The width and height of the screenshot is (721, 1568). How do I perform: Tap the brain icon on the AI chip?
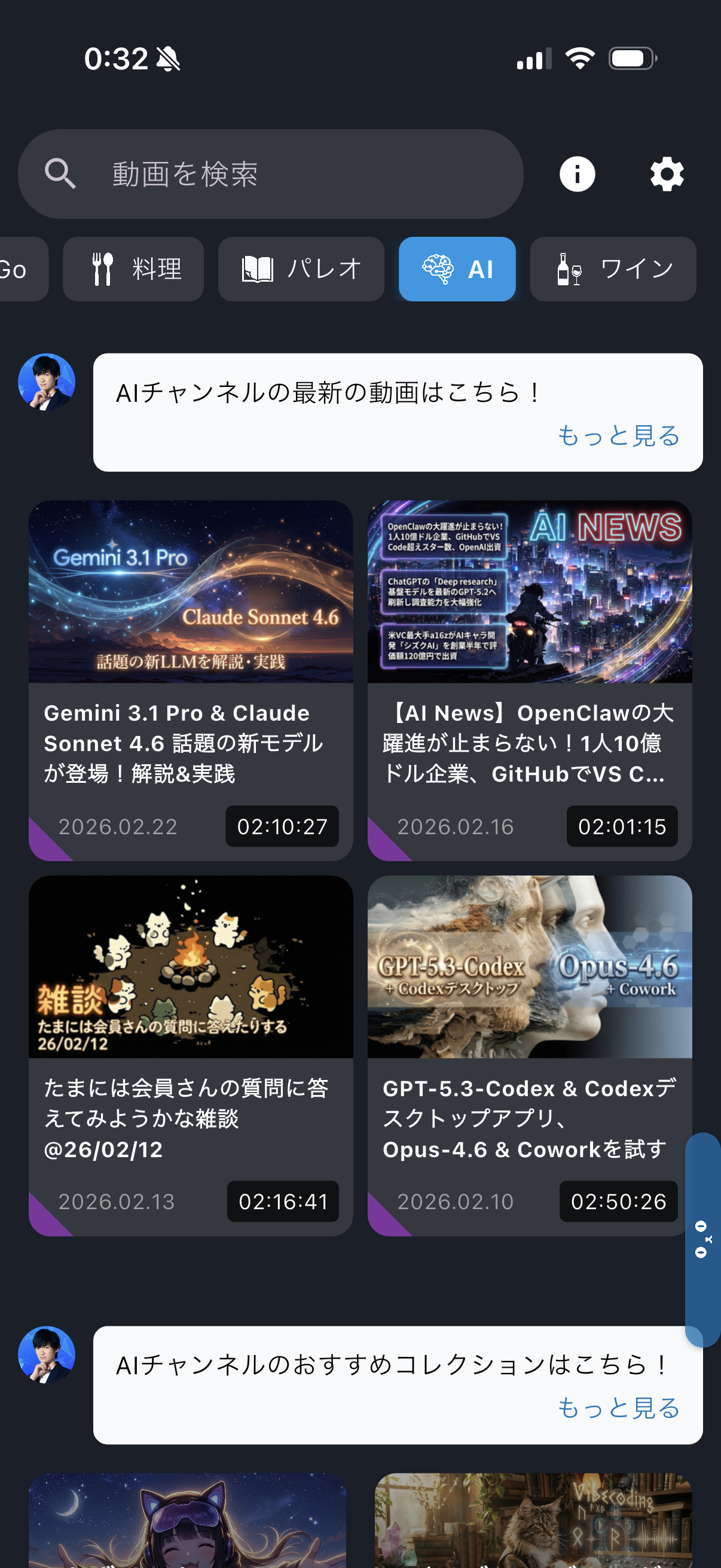(435, 269)
